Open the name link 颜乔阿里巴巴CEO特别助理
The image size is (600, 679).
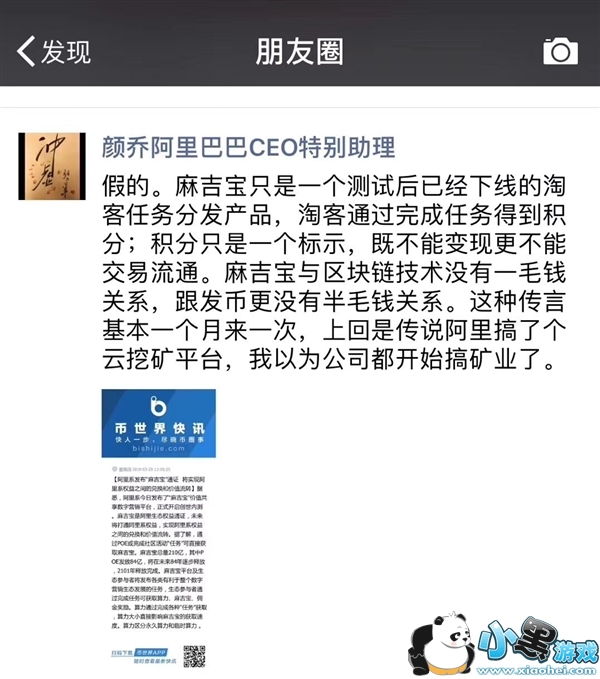tap(248, 147)
